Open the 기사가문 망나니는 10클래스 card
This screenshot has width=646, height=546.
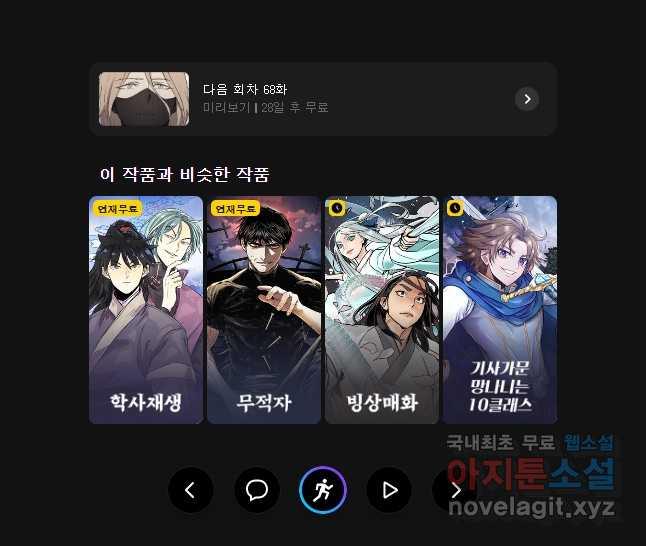[500, 310]
